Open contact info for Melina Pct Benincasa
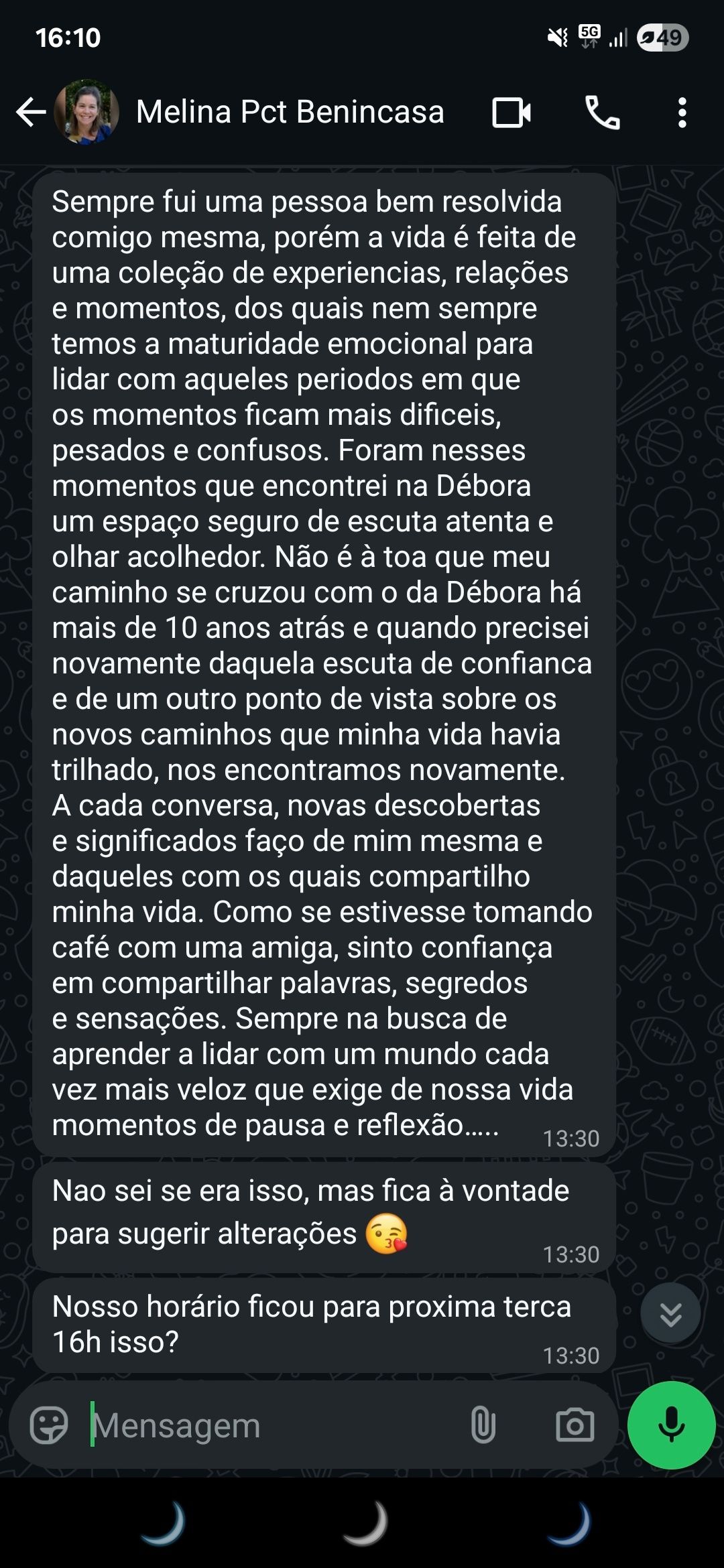724x1568 pixels. point(290,112)
